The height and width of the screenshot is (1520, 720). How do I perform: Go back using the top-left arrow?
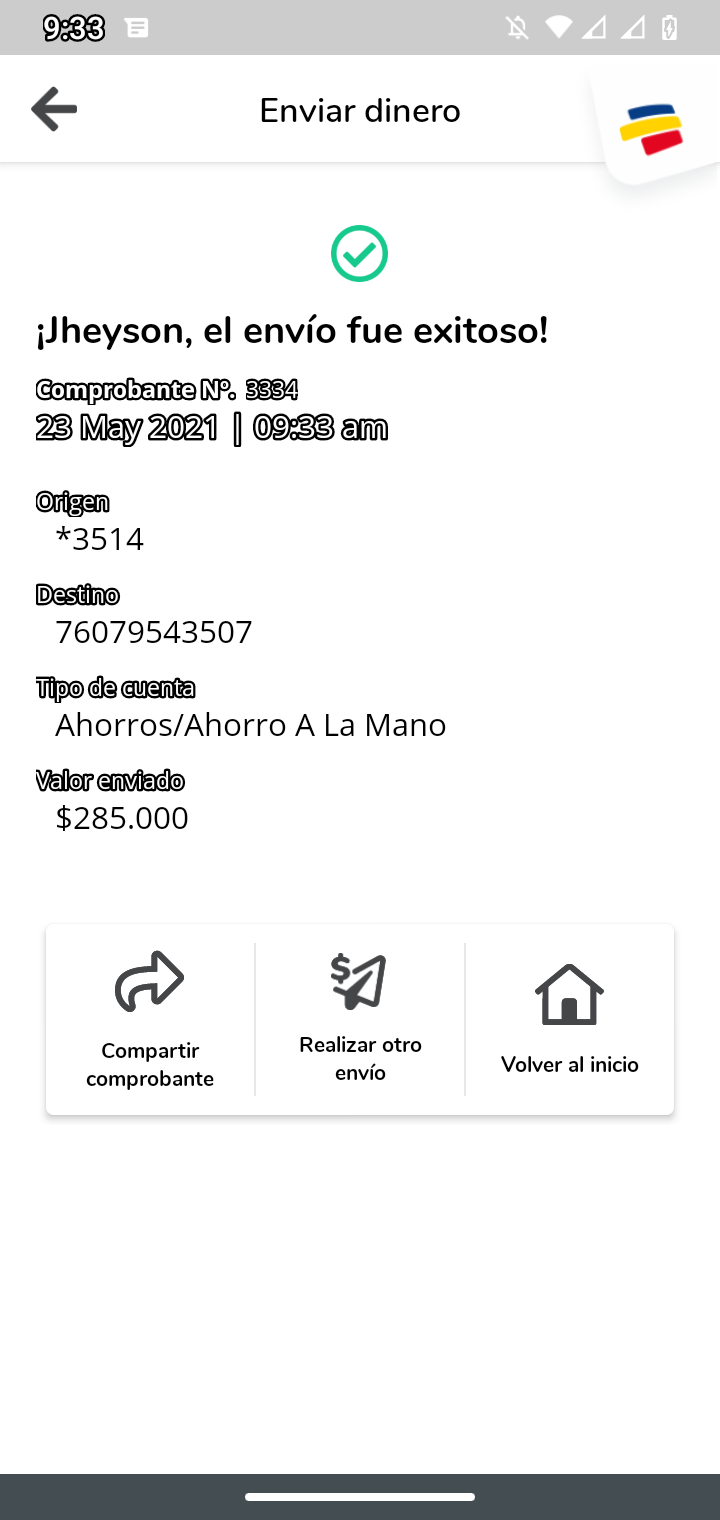[x=54, y=109]
